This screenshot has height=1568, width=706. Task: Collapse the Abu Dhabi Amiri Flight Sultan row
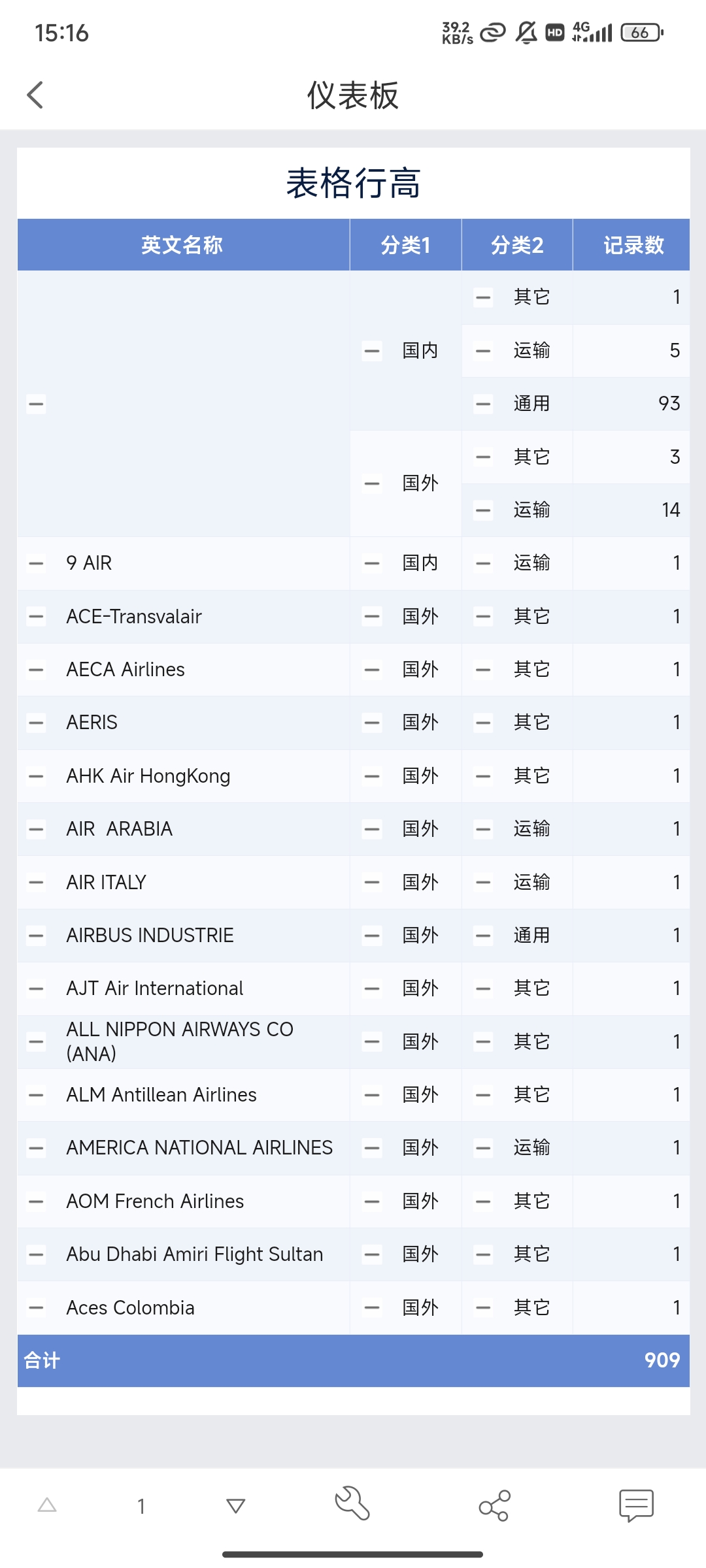click(x=37, y=1254)
